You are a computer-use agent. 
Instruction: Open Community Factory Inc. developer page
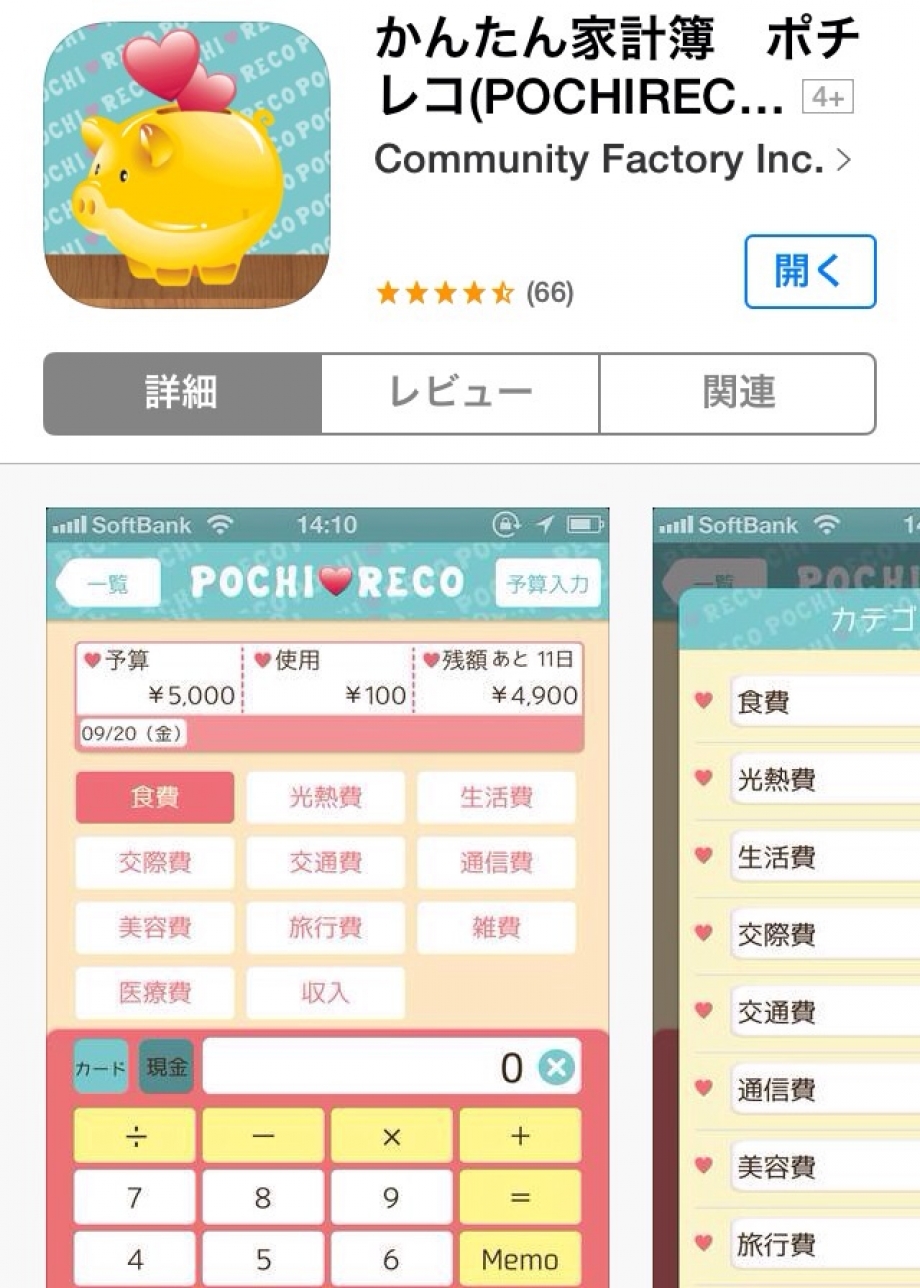612,160
